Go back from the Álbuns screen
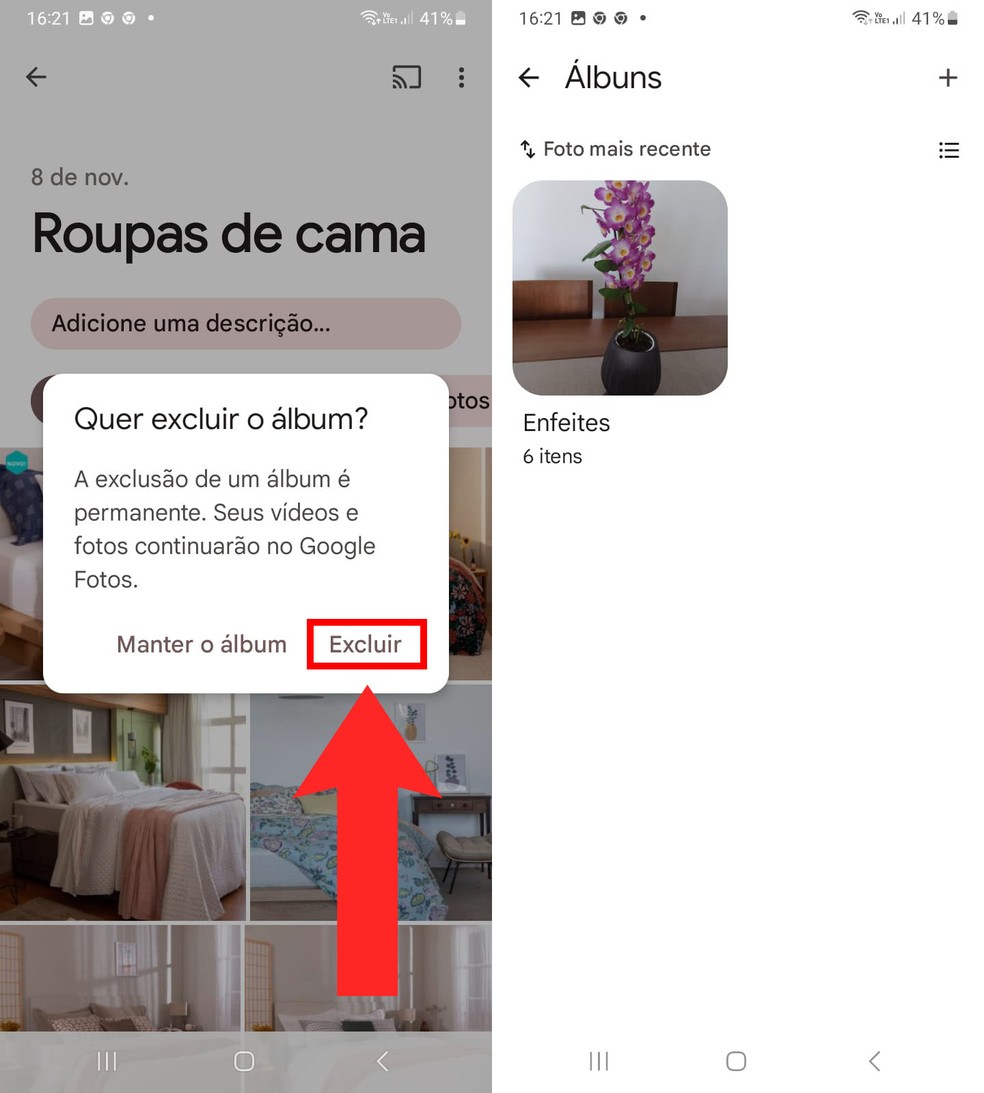The height and width of the screenshot is (1093, 984). pyautogui.click(x=528, y=78)
